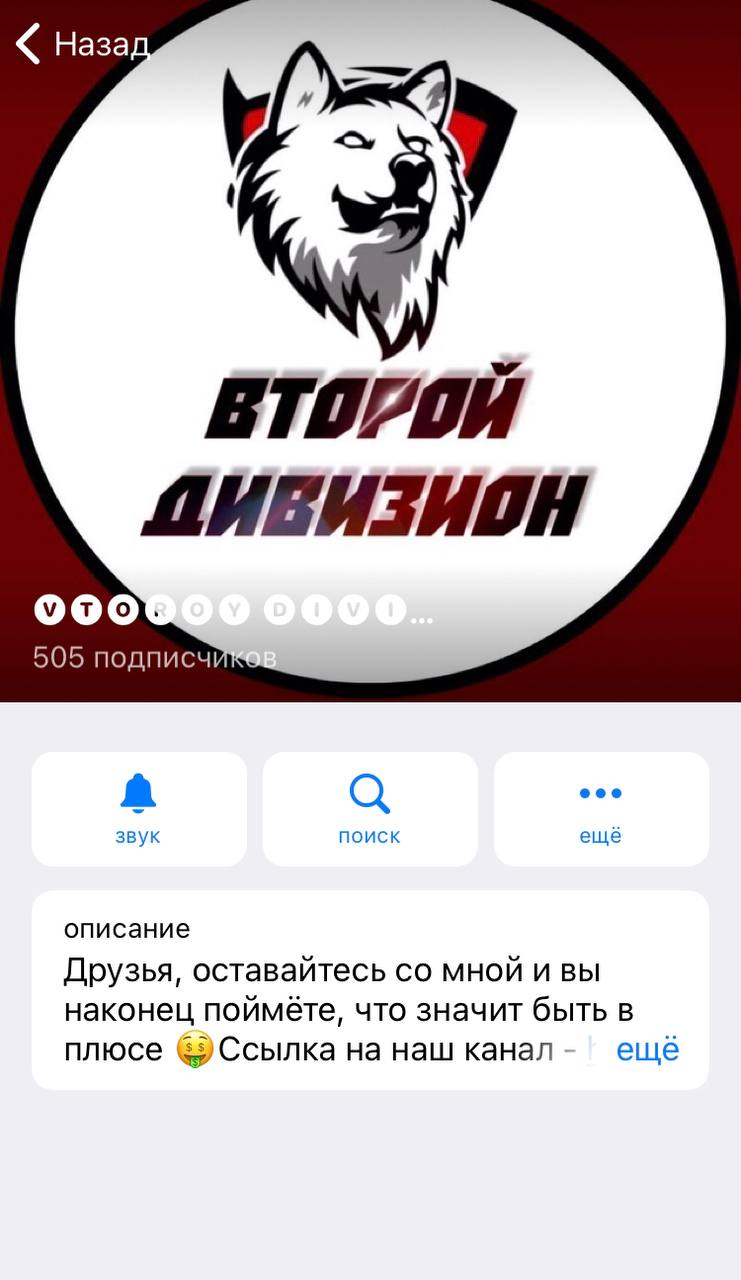
Task: Expand the description with the ещё link
Action: pyautogui.click(x=648, y=1051)
